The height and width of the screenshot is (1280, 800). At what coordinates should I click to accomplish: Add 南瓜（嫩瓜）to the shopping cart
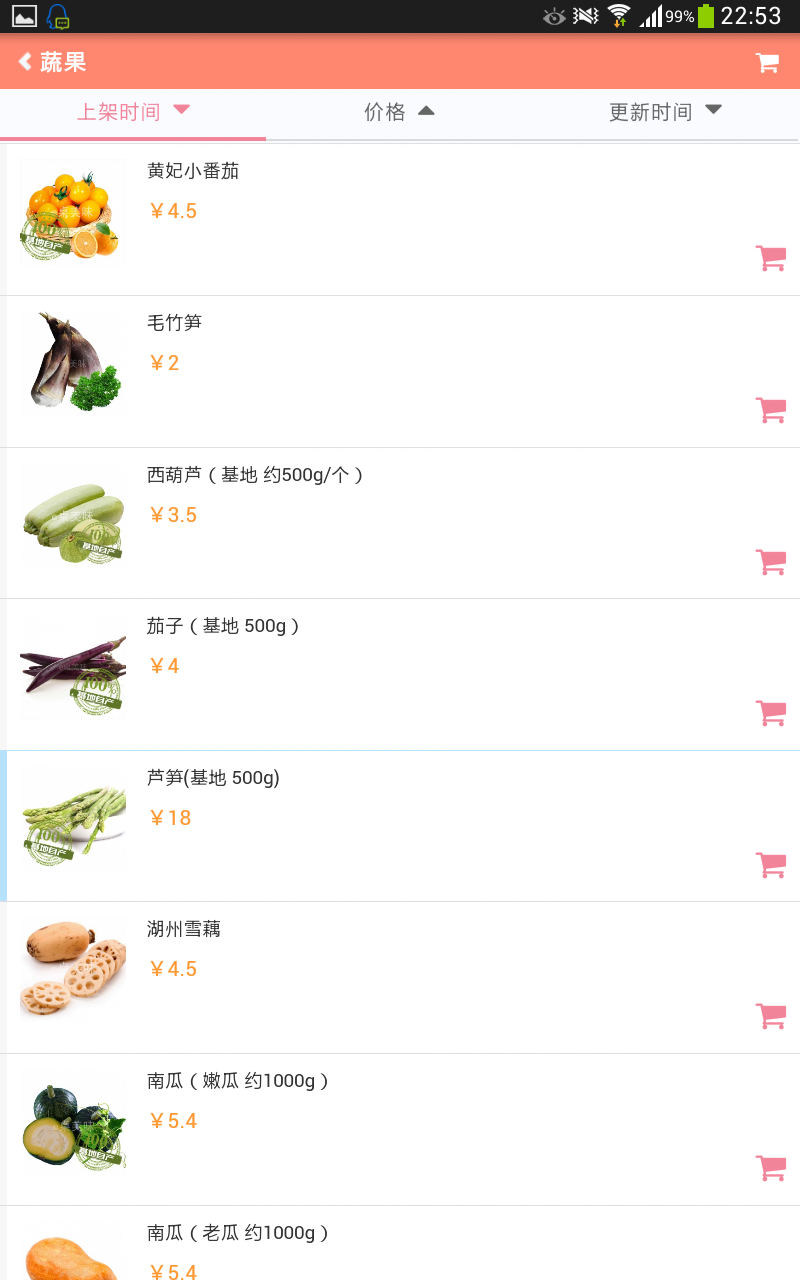[x=770, y=1167]
